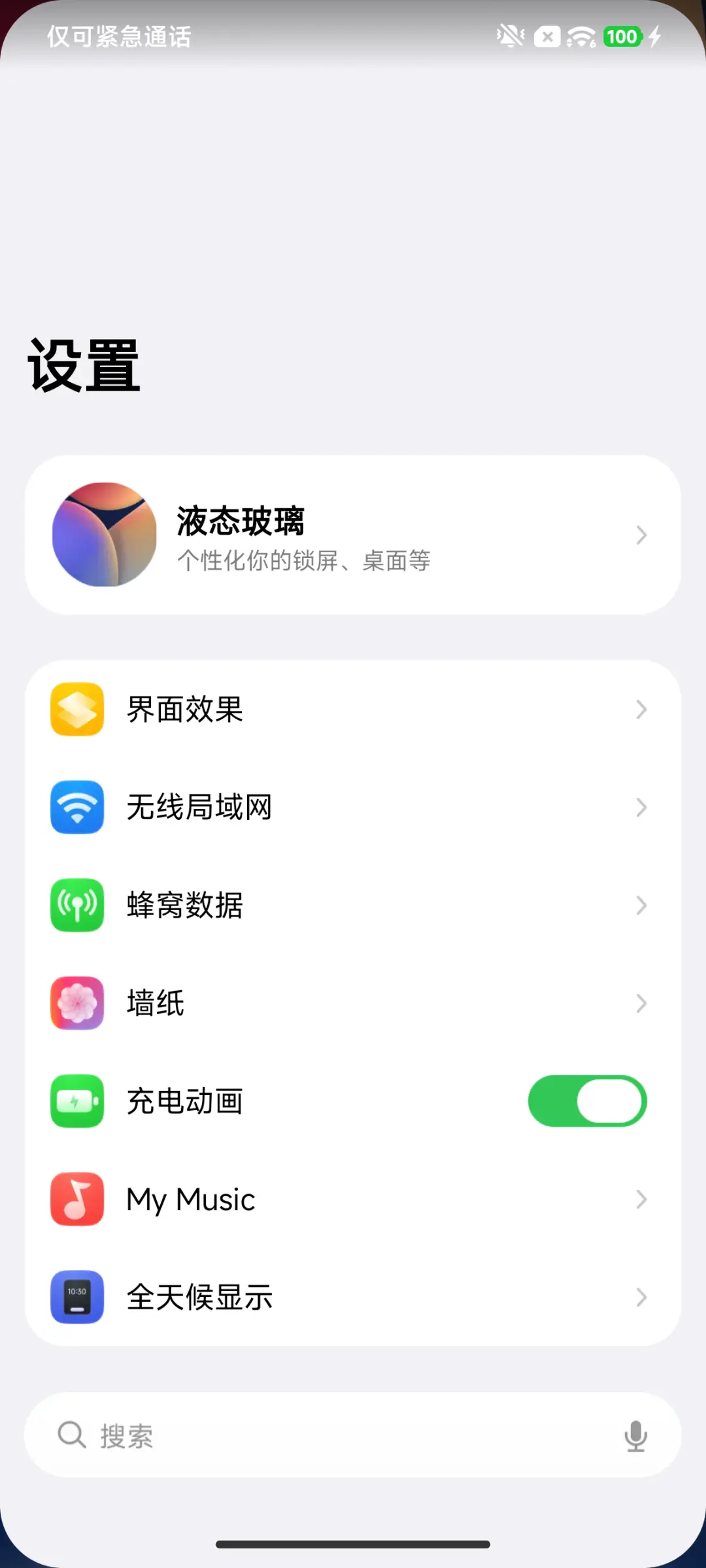706x1568 pixels.
Task: Open the 蜂窝数据 settings entry
Action: [x=353, y=906]
